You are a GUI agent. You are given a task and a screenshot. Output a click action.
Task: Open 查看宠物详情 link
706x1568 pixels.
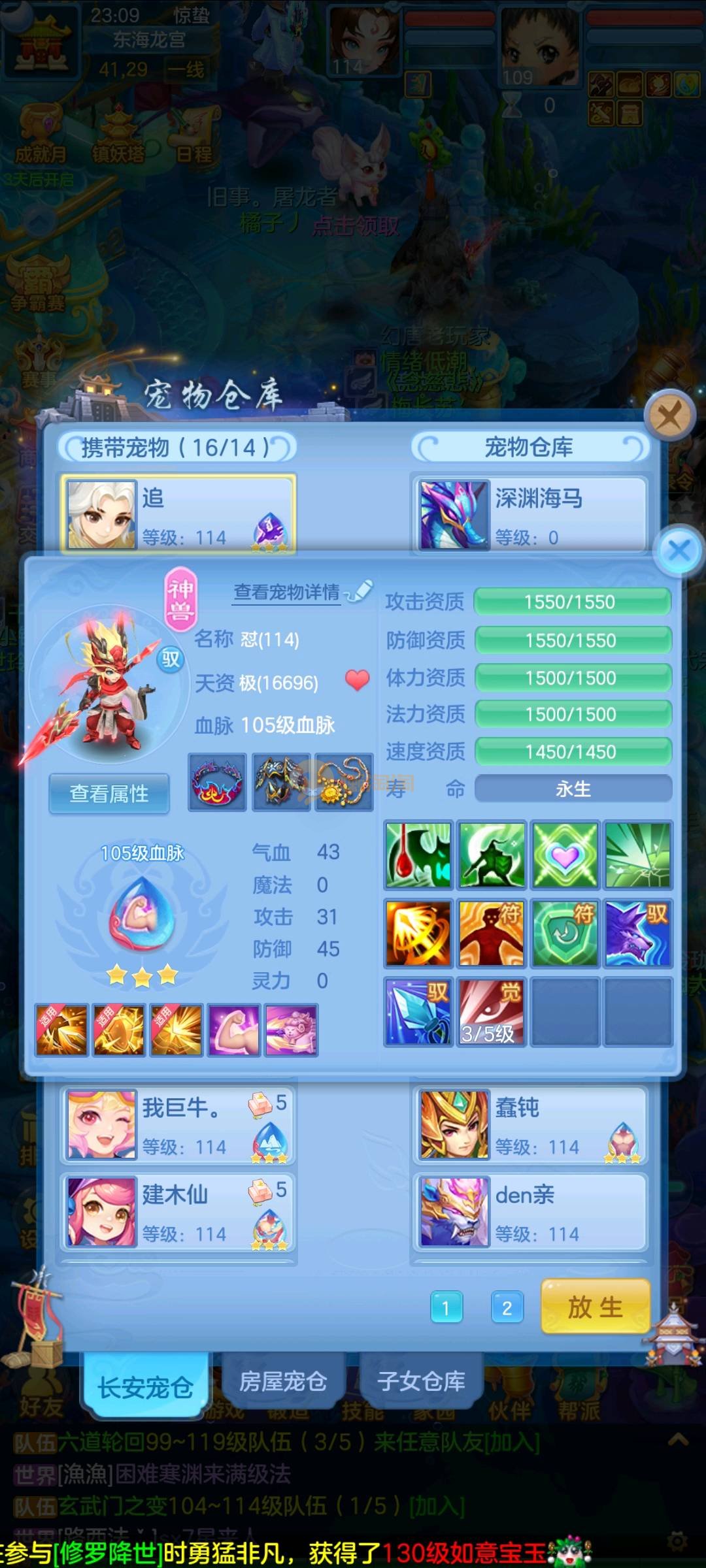(x=288, y=592)
